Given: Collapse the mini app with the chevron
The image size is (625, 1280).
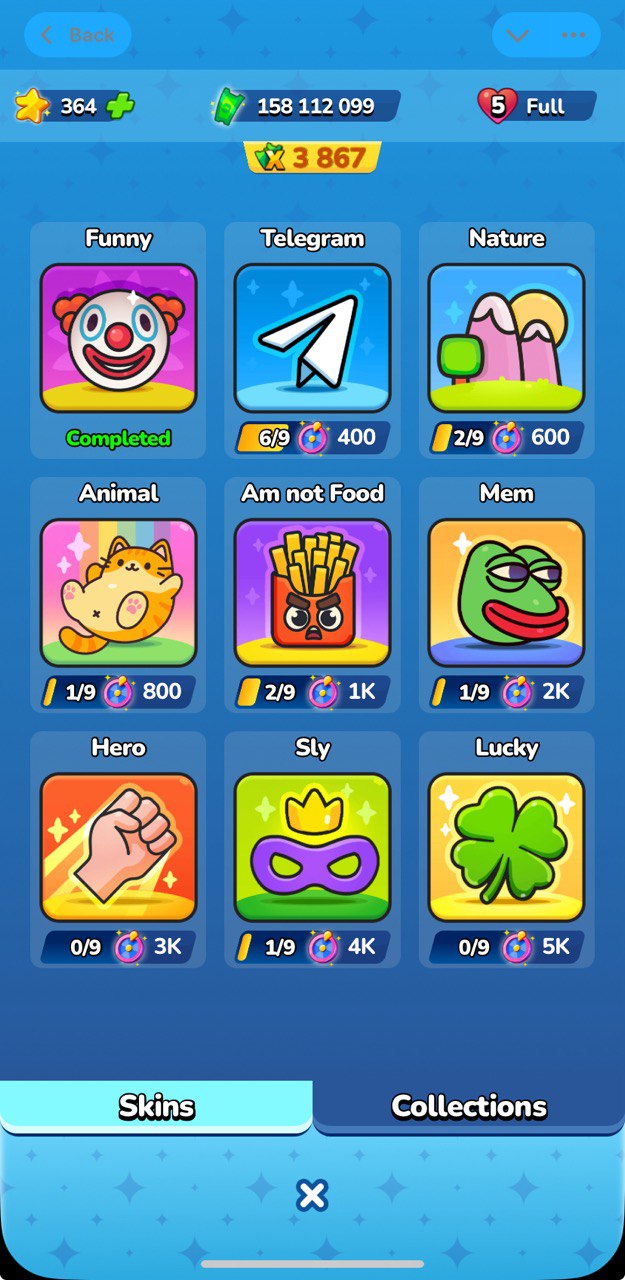Looking at the screenshot, I should (x=517, y=35).
